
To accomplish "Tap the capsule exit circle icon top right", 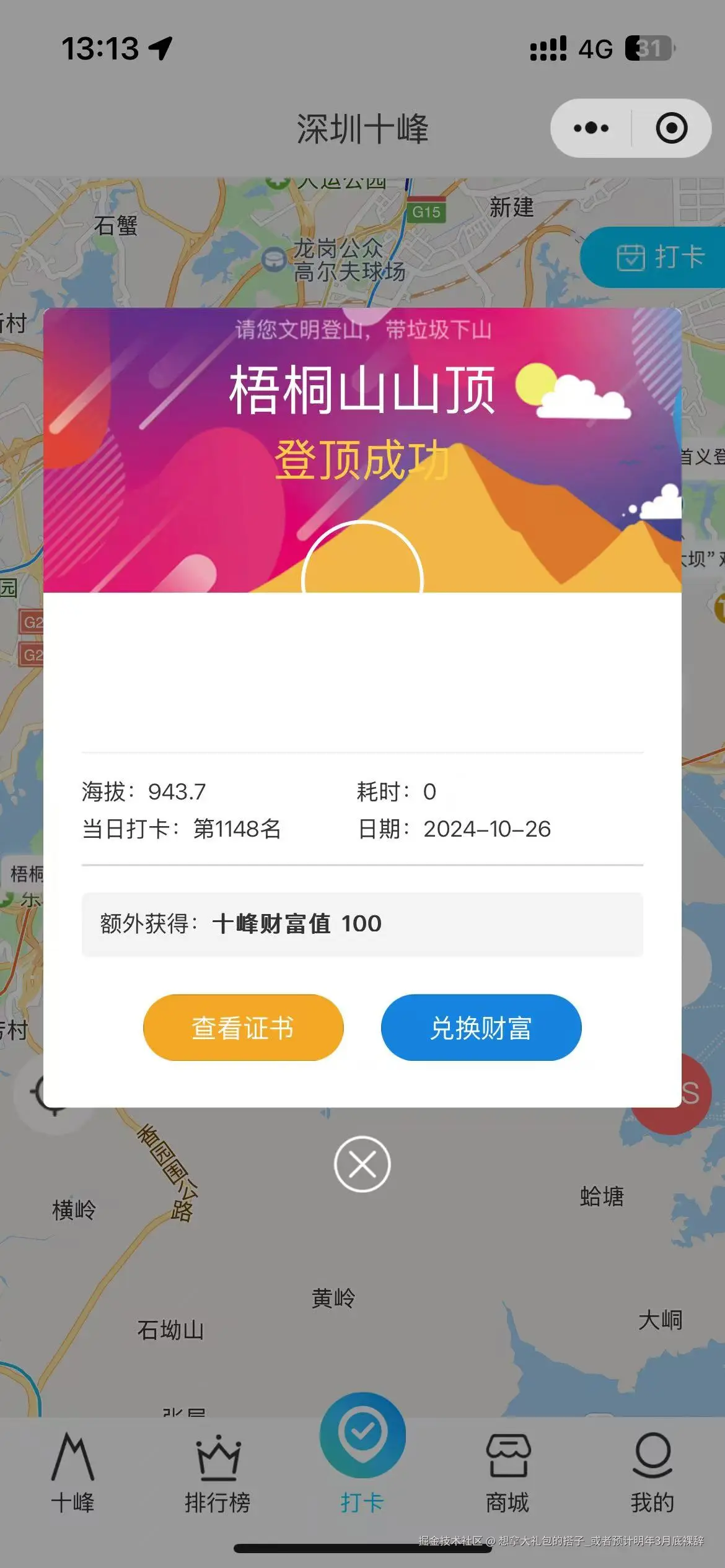I will click(670, 128).
